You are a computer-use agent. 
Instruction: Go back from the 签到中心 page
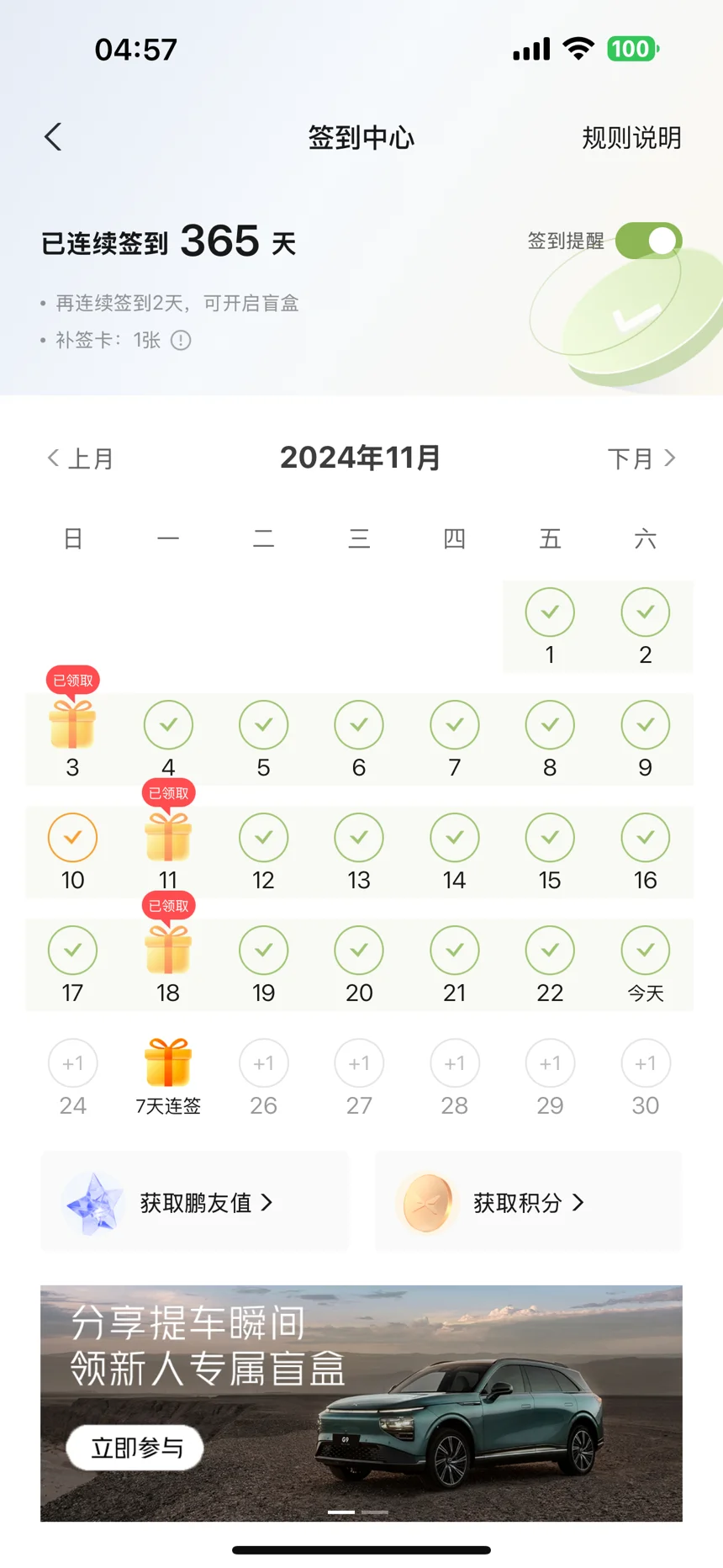click(x=53, y=137)
